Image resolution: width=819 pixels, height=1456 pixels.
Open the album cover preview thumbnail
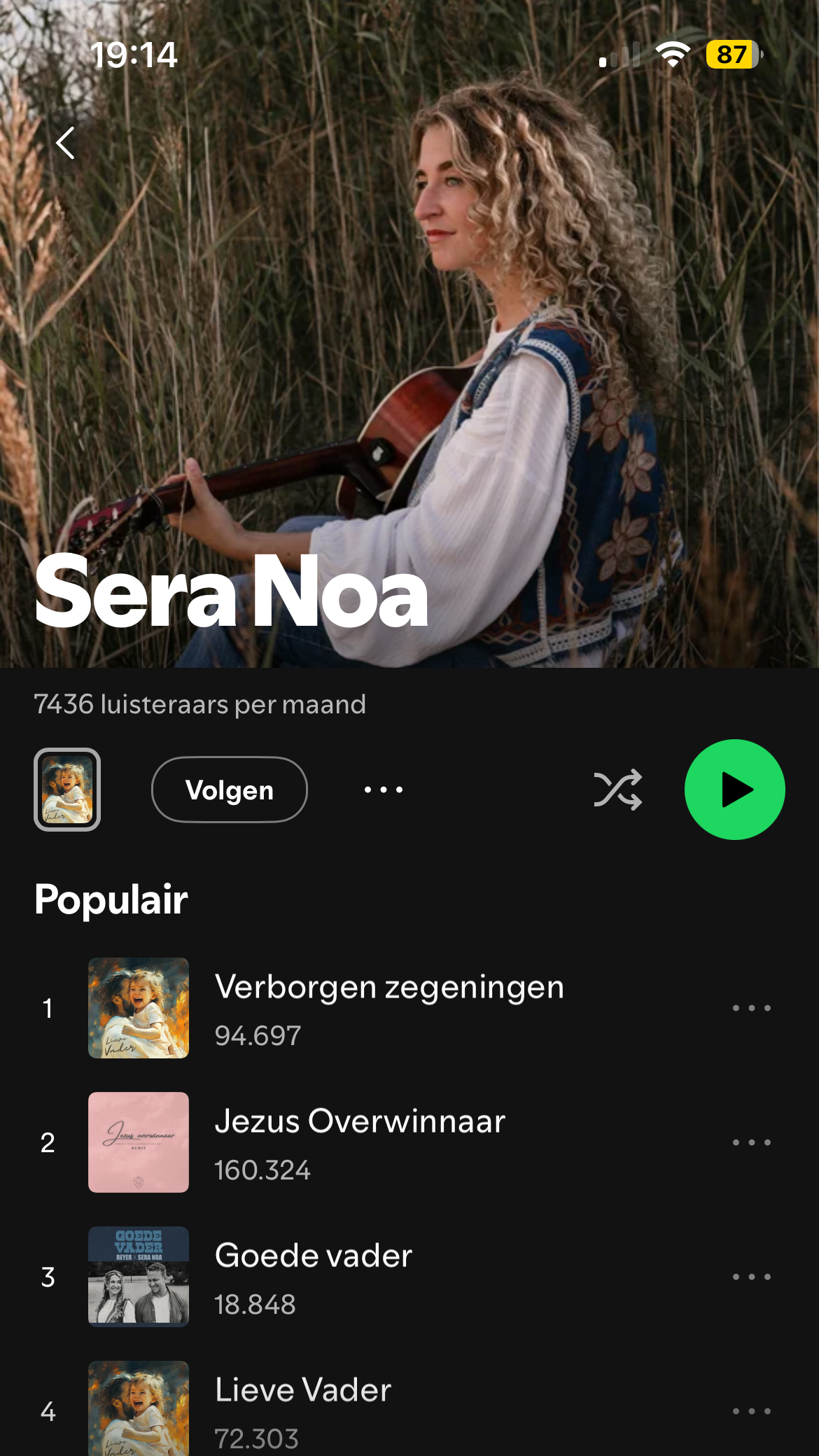pos(67,790)
